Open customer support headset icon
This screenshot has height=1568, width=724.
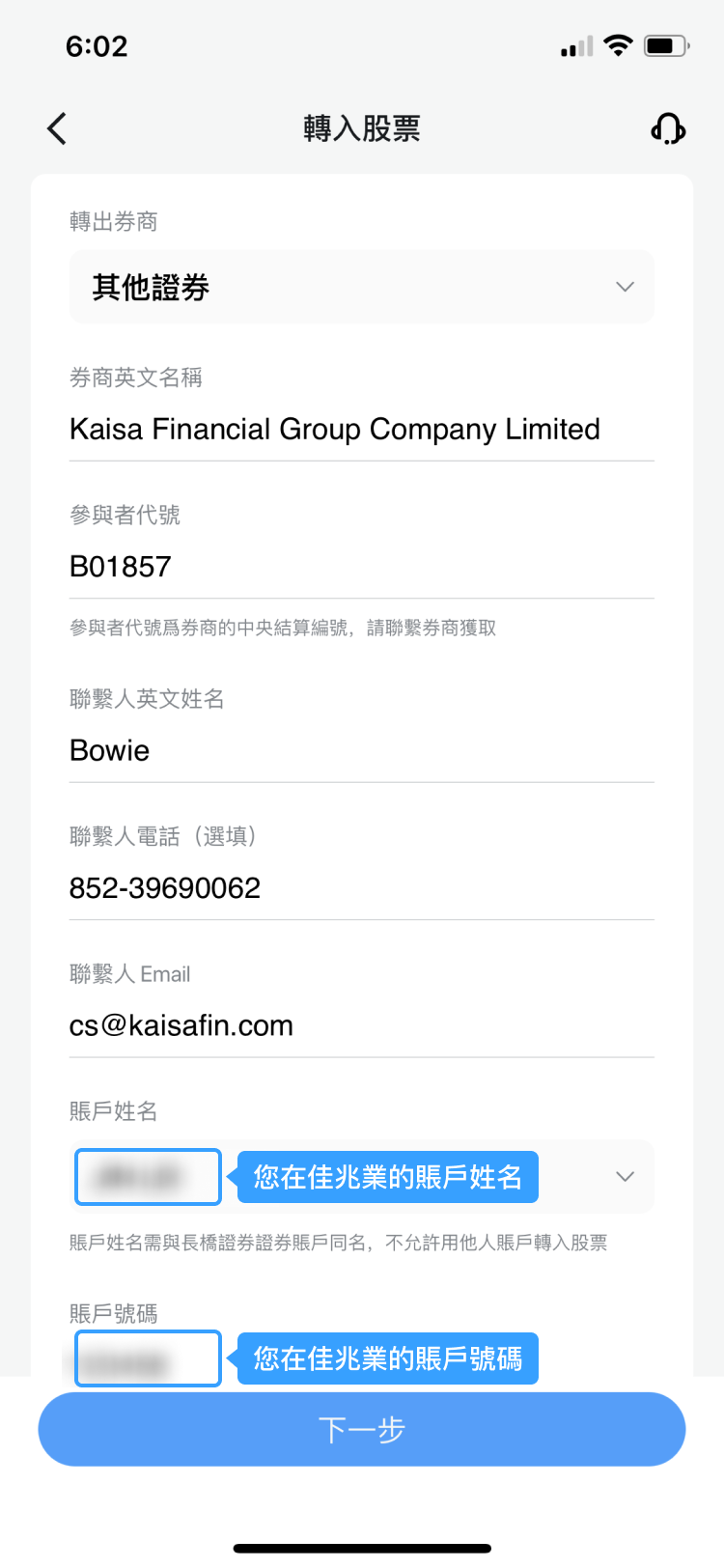pos(668,128)
